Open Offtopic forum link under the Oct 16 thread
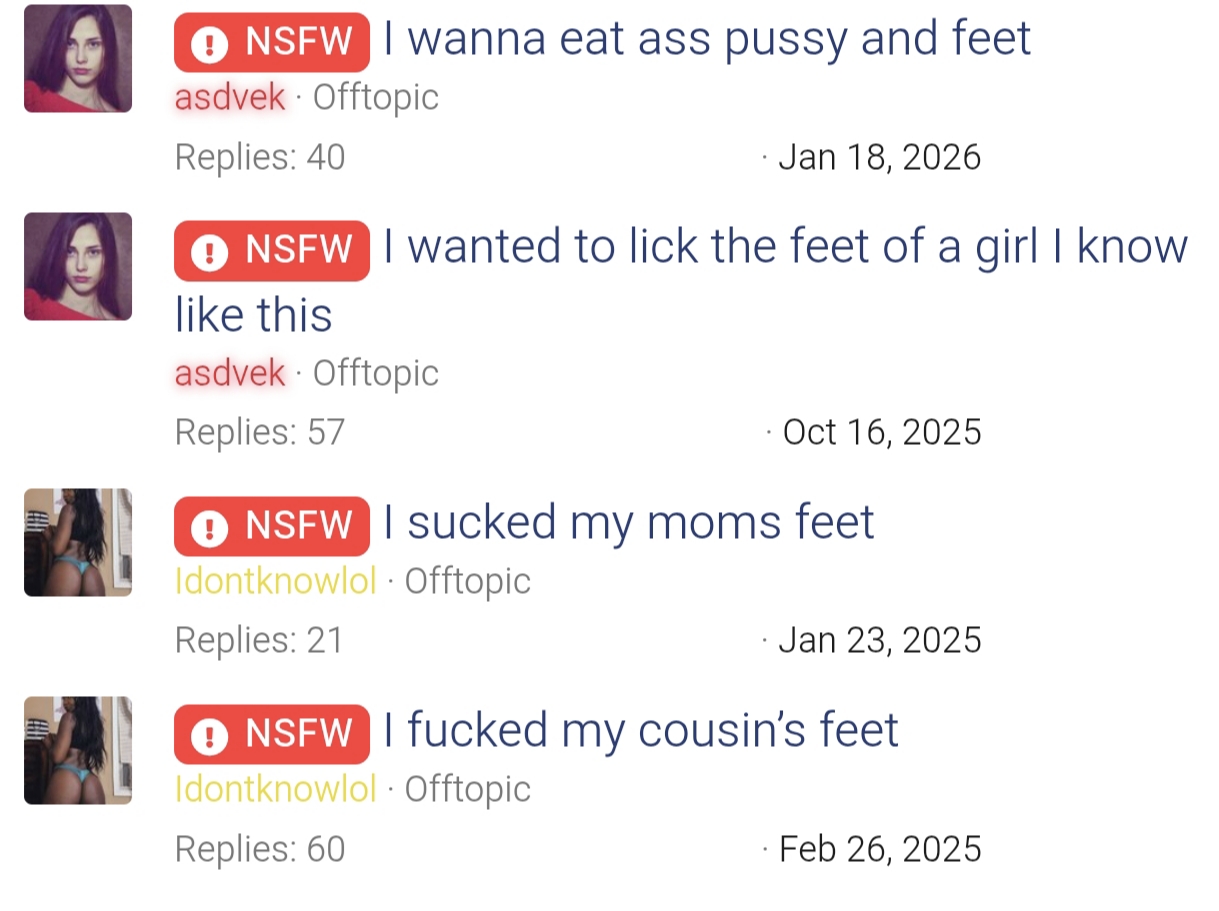Image resolution: width=1219 pixels, height=911 pixels. [x=375, y=373]
